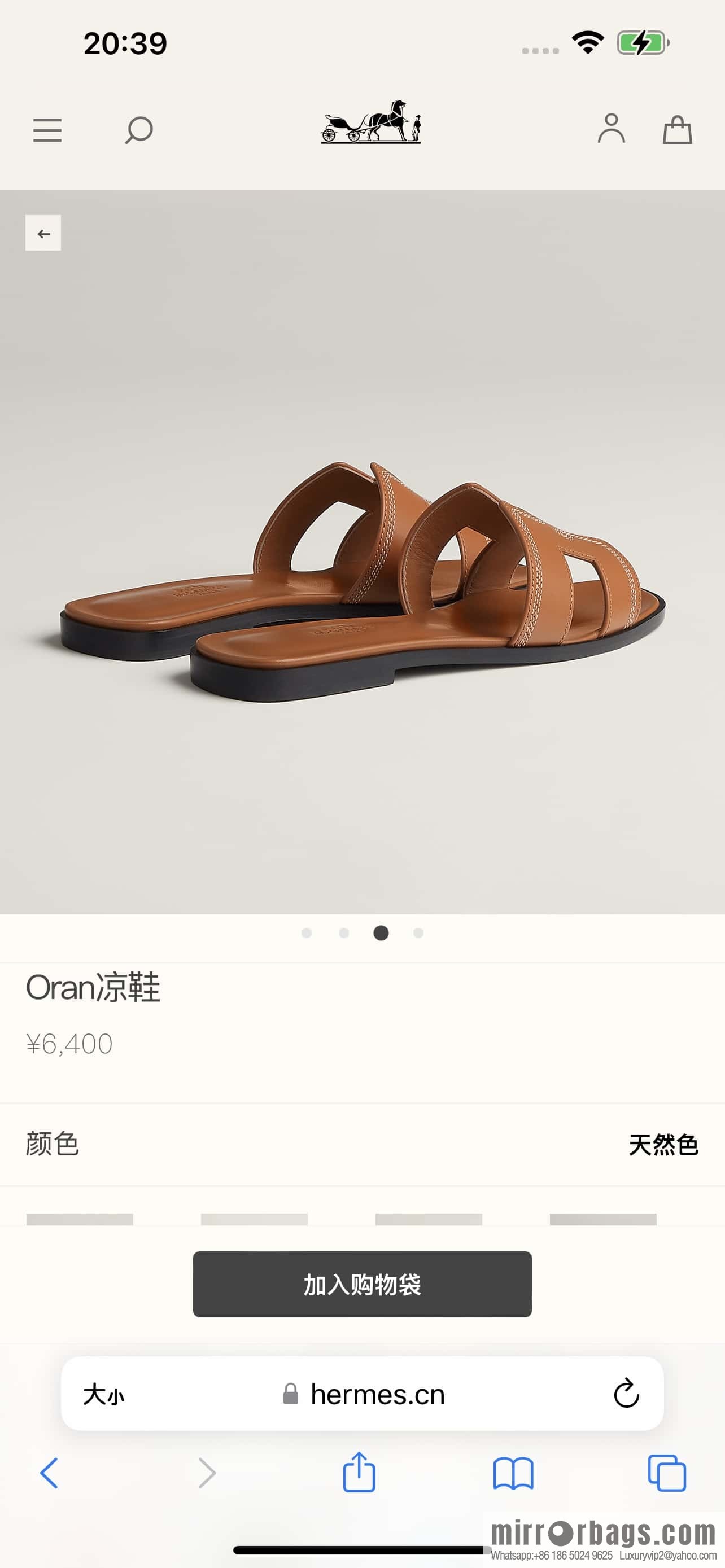Viewport: 725px width, 1568px height.
Task: Switch to the fourth product photo dot
Action: (x=418, y=933)
